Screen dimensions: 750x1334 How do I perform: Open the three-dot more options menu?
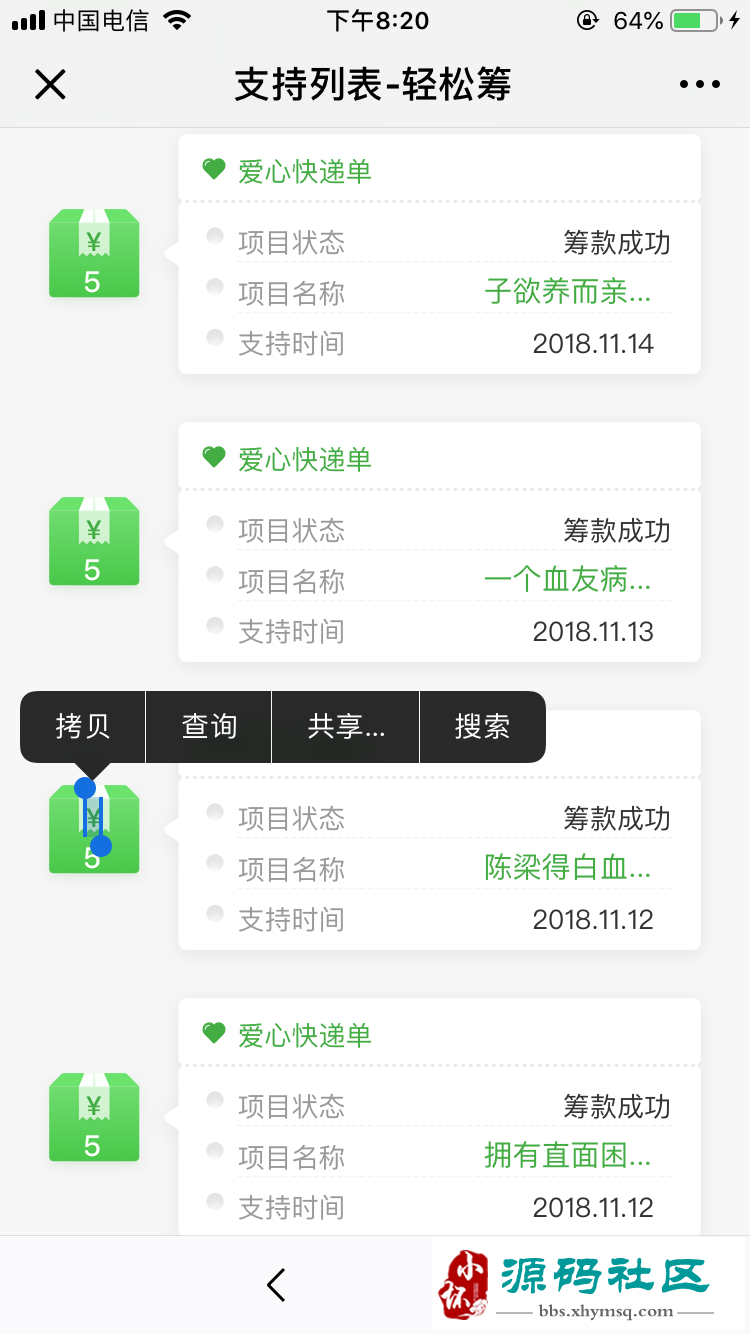[699, 84]
